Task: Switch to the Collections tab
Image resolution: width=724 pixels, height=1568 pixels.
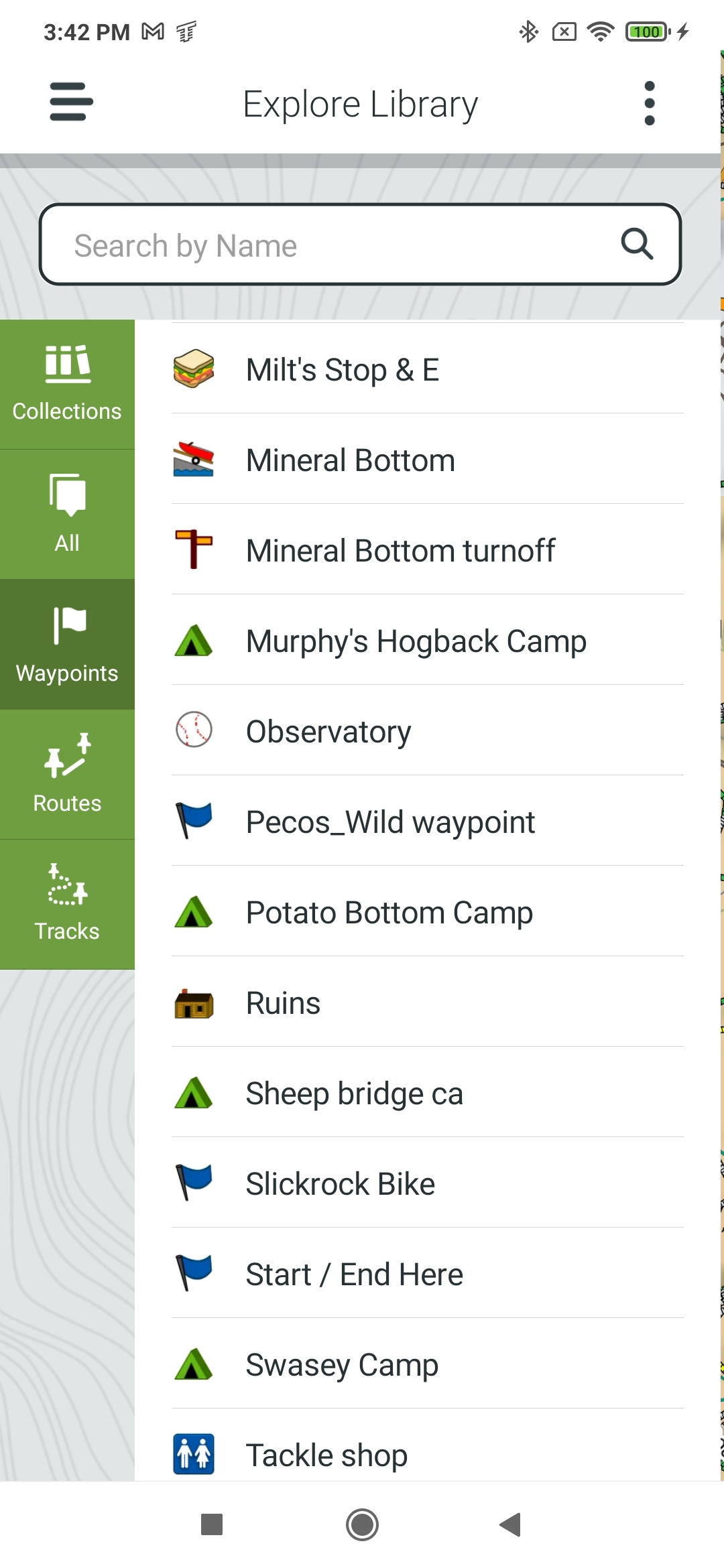Action: click(67, 384)
